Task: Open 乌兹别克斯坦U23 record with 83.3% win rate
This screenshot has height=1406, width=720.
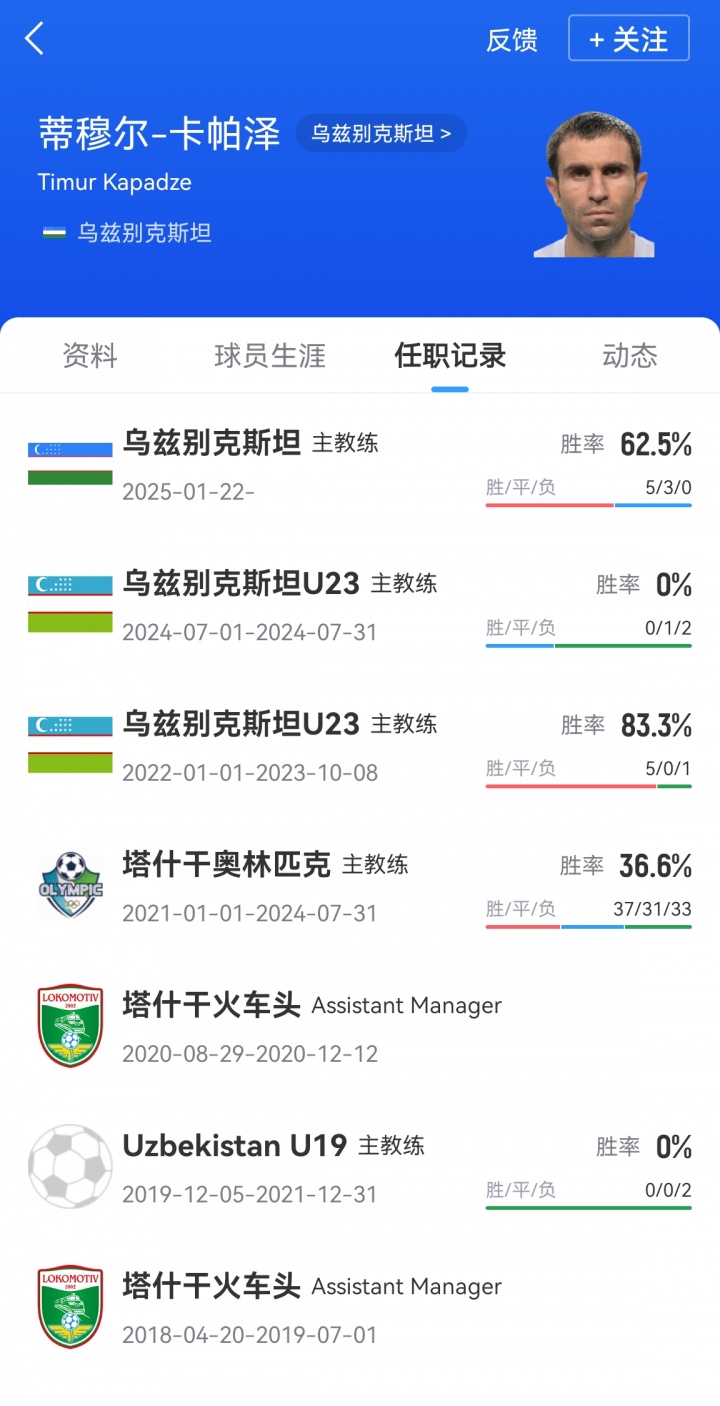Action: pyautogui.click(x=360, y=746)
